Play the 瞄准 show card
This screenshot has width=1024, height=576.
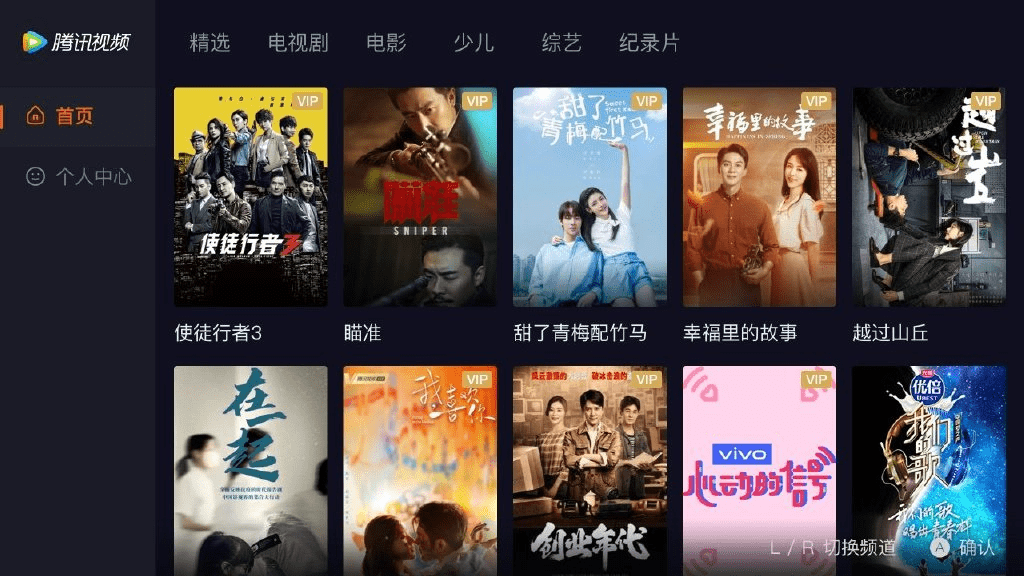coord(420,197)
